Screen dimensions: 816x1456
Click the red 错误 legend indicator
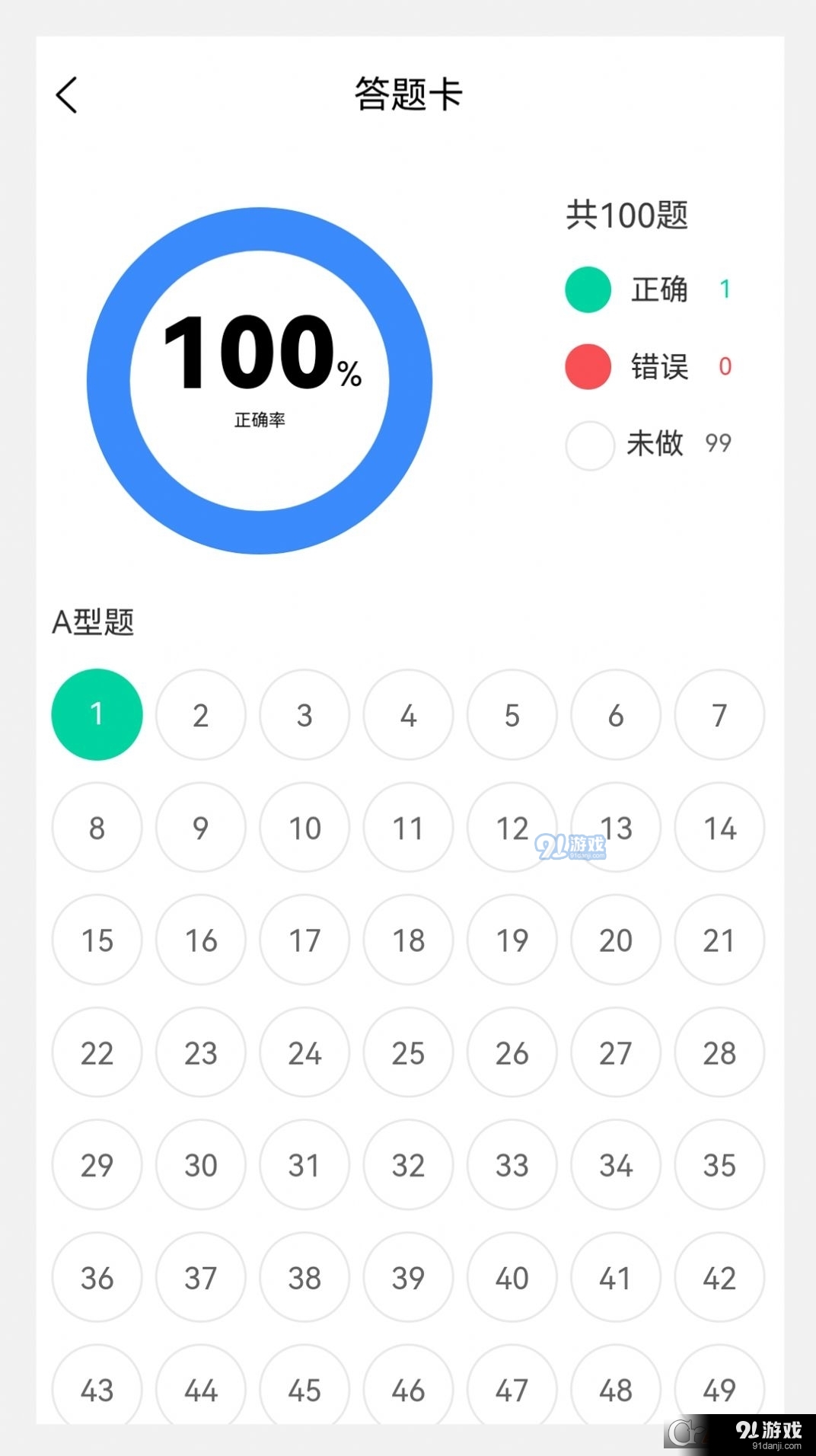pyautogui.click(x=587, y=367)
